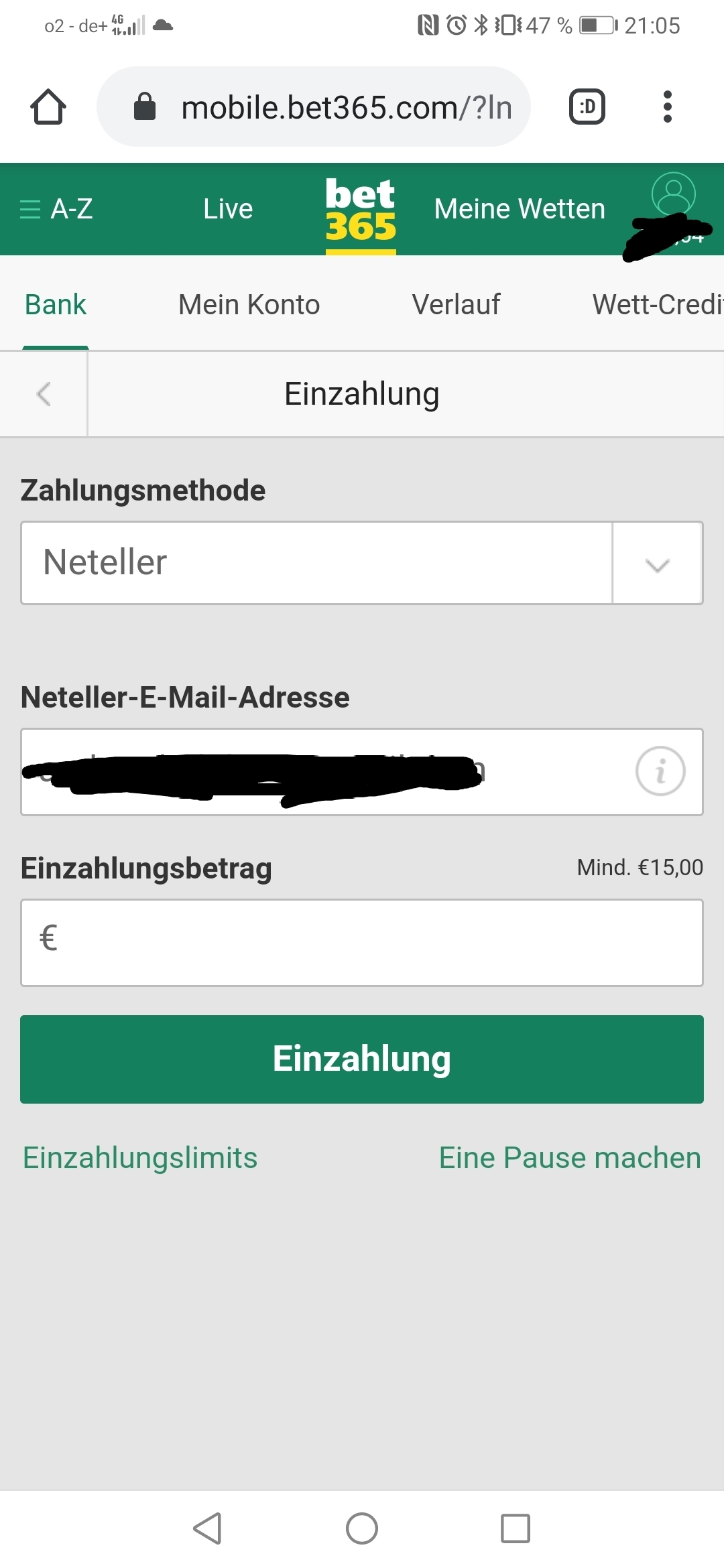724x1568 pixels.
Task: Open Eine Pause machen link
Action: pyautogui.click(x=570, y=1158)
